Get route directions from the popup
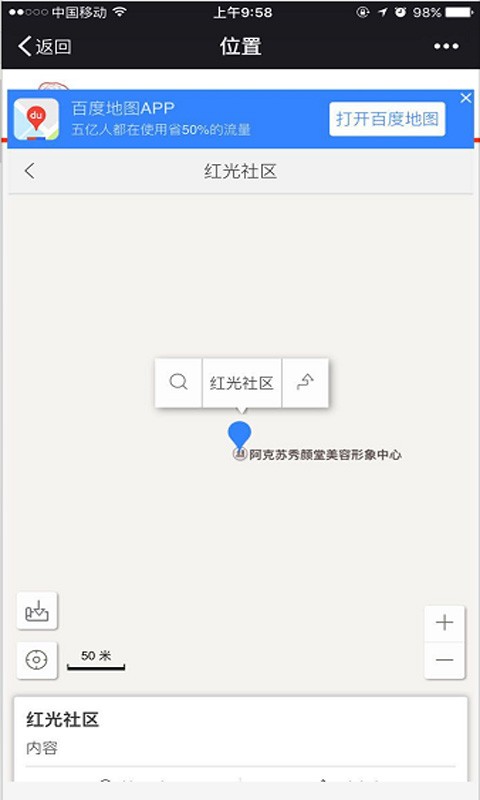Image resolution: width=480 pixels, height=800 pixels. click(x=305, y=383)
